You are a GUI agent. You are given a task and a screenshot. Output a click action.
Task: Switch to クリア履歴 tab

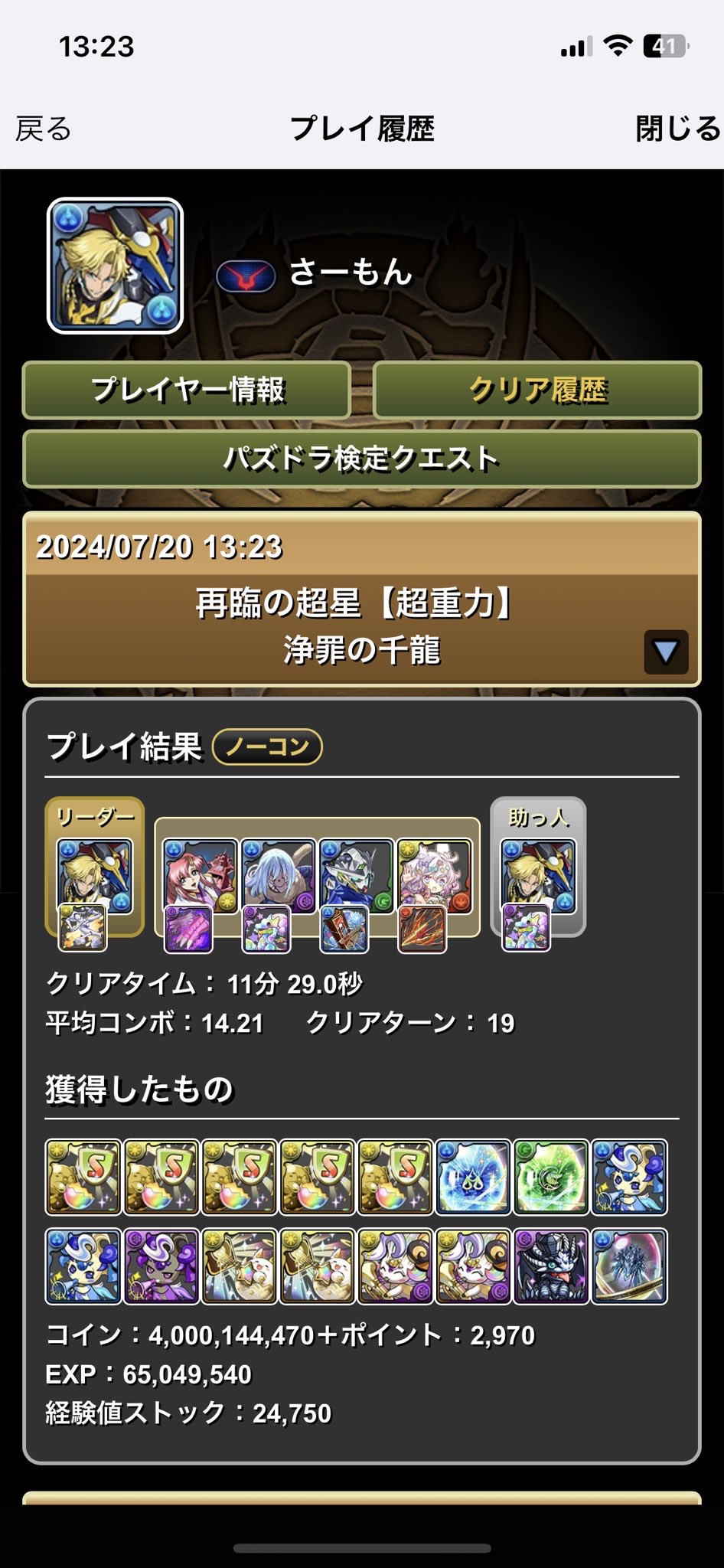click(537, 390)
